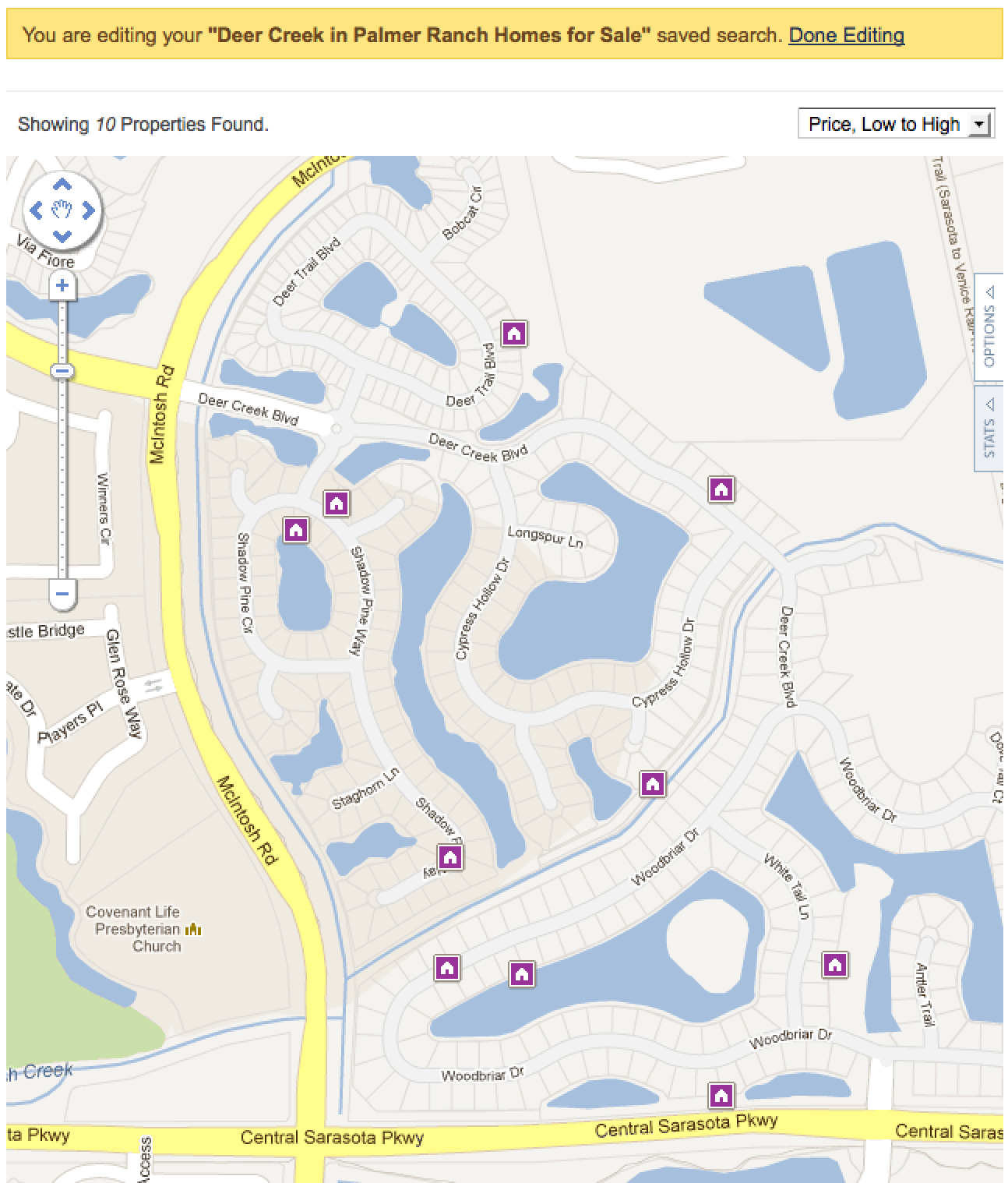Select the property marker on Shadow Pine Cir
This screenshot has width=1008, height=1183.
295,530
